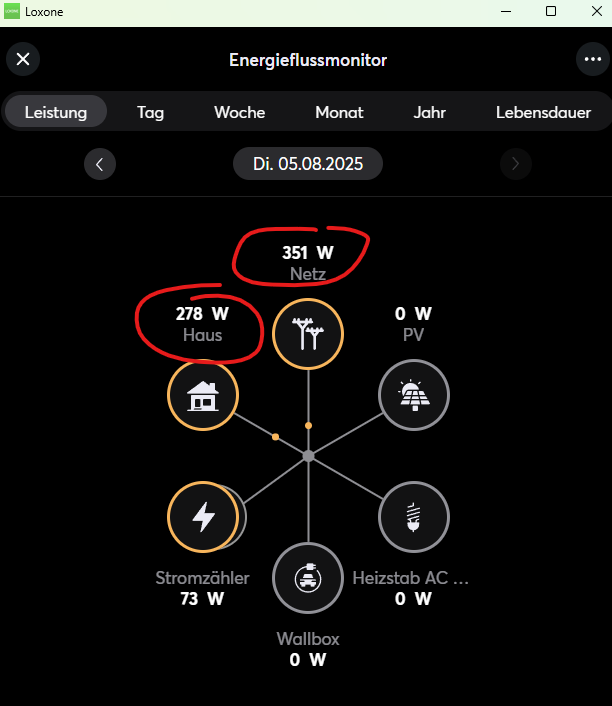Viewport: 612px width, 706px height.
Task: Switch to the Leistung tab
Action: point(56,113)
